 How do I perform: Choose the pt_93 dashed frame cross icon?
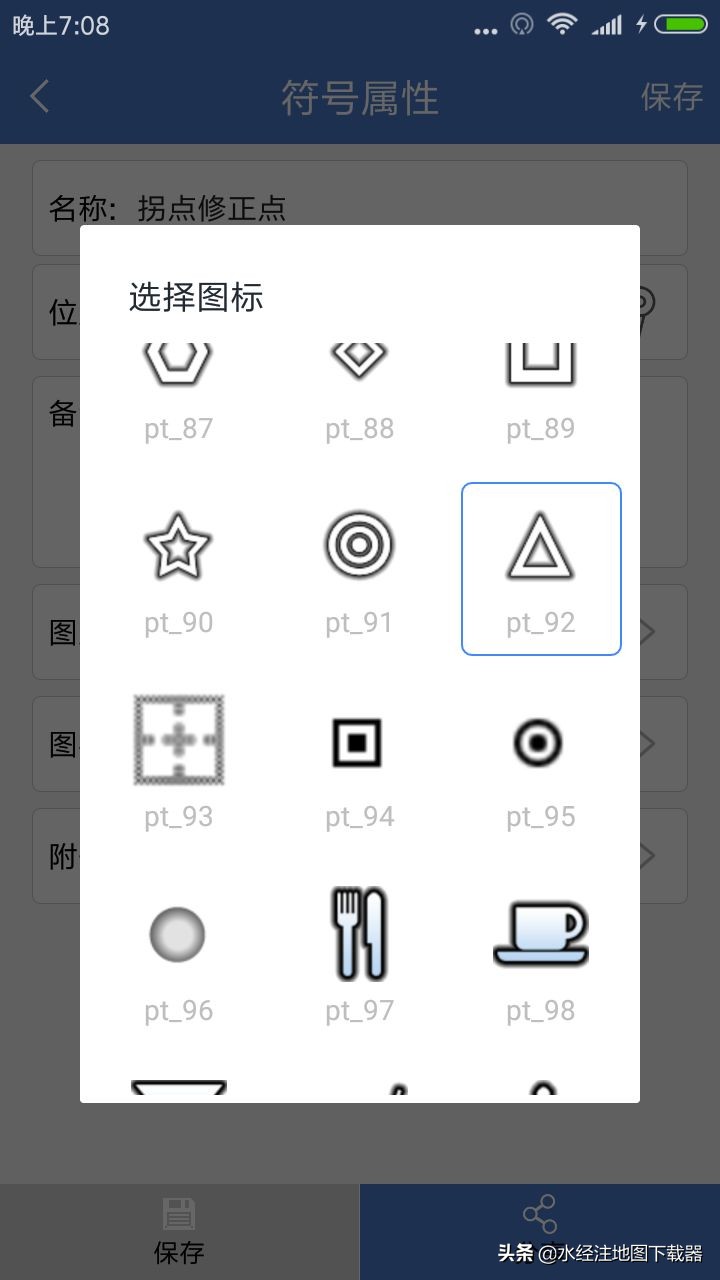point(178,740)
